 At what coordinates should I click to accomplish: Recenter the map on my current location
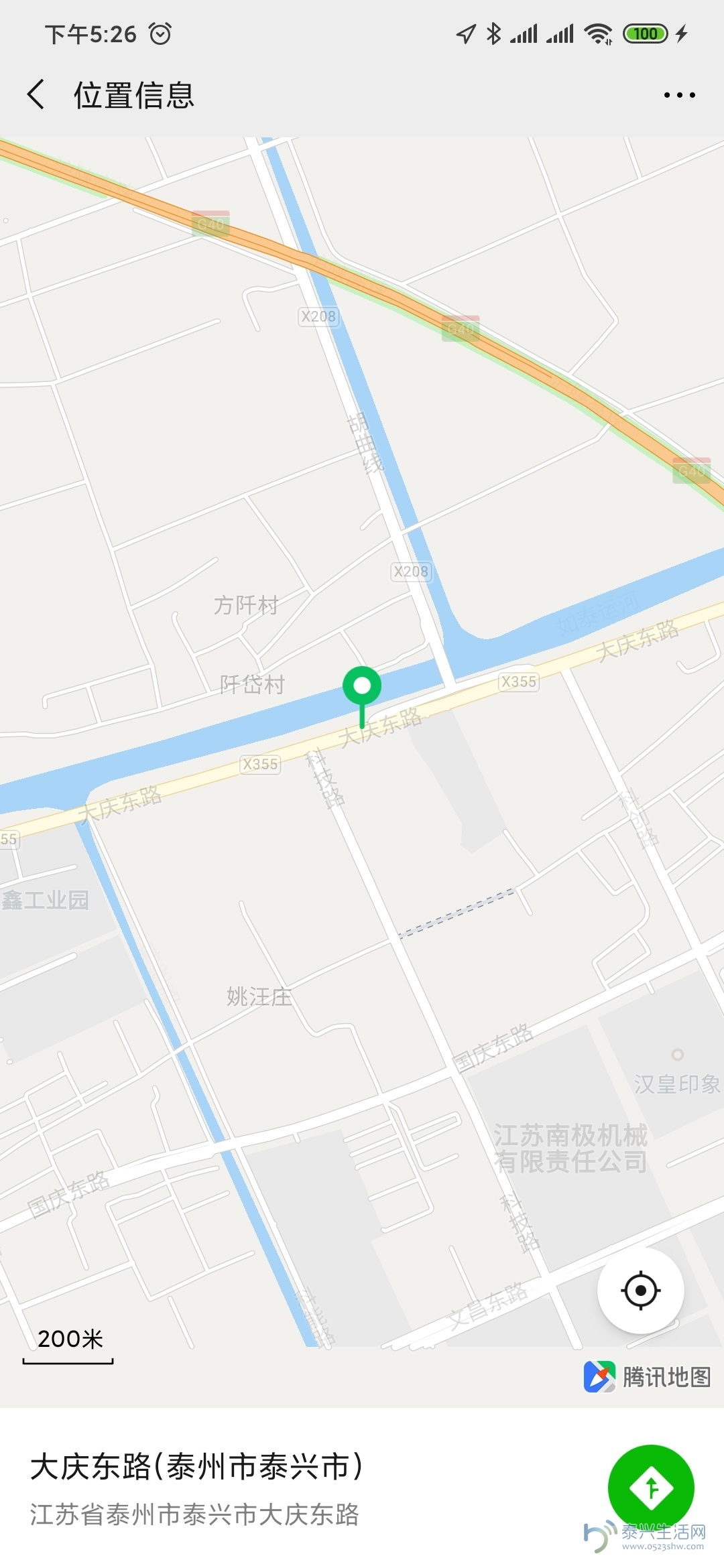640,1290
